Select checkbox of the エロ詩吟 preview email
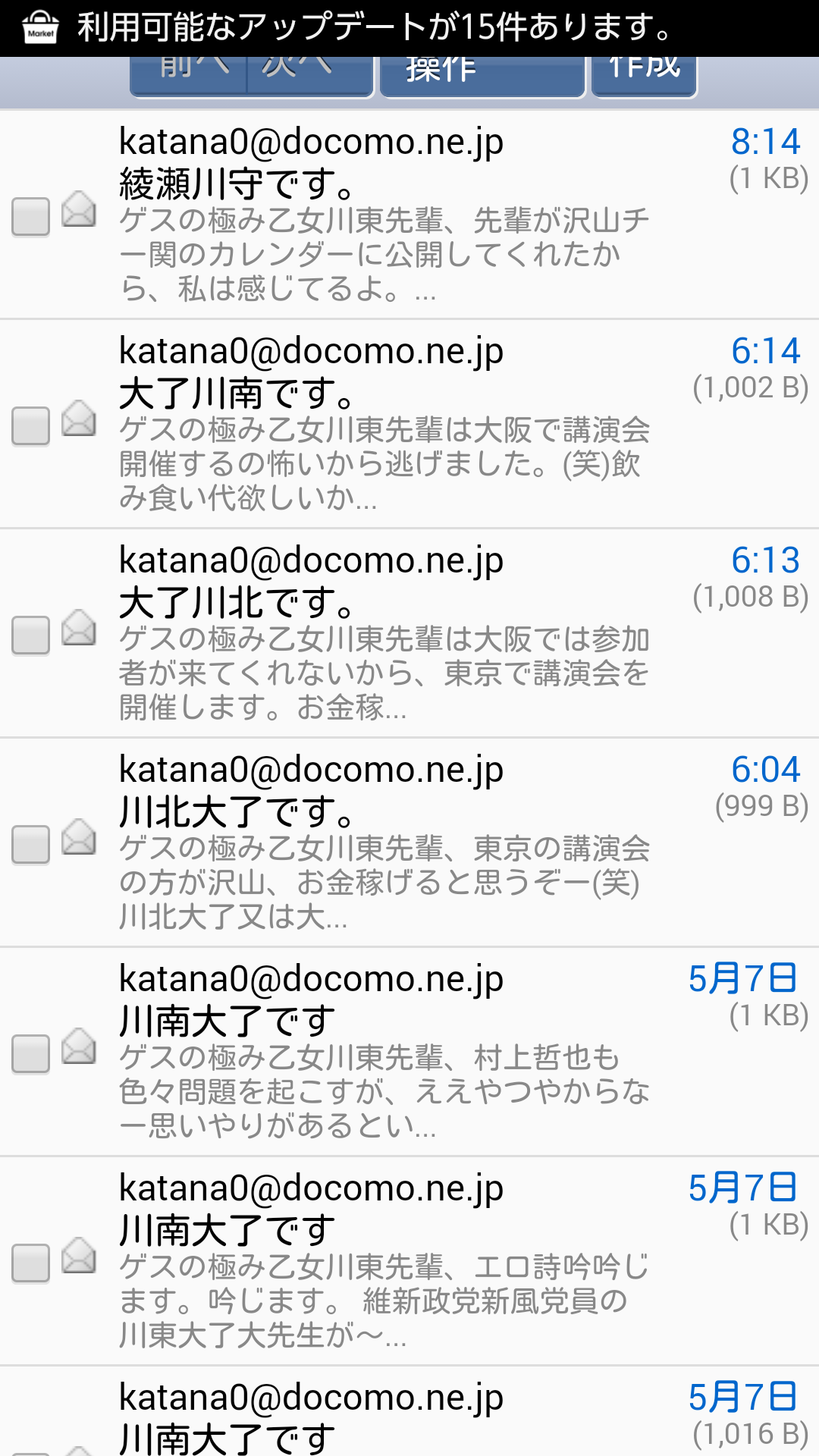Image resolution: width=819 pixels, height=1456 pixels. coord(31,1263)
